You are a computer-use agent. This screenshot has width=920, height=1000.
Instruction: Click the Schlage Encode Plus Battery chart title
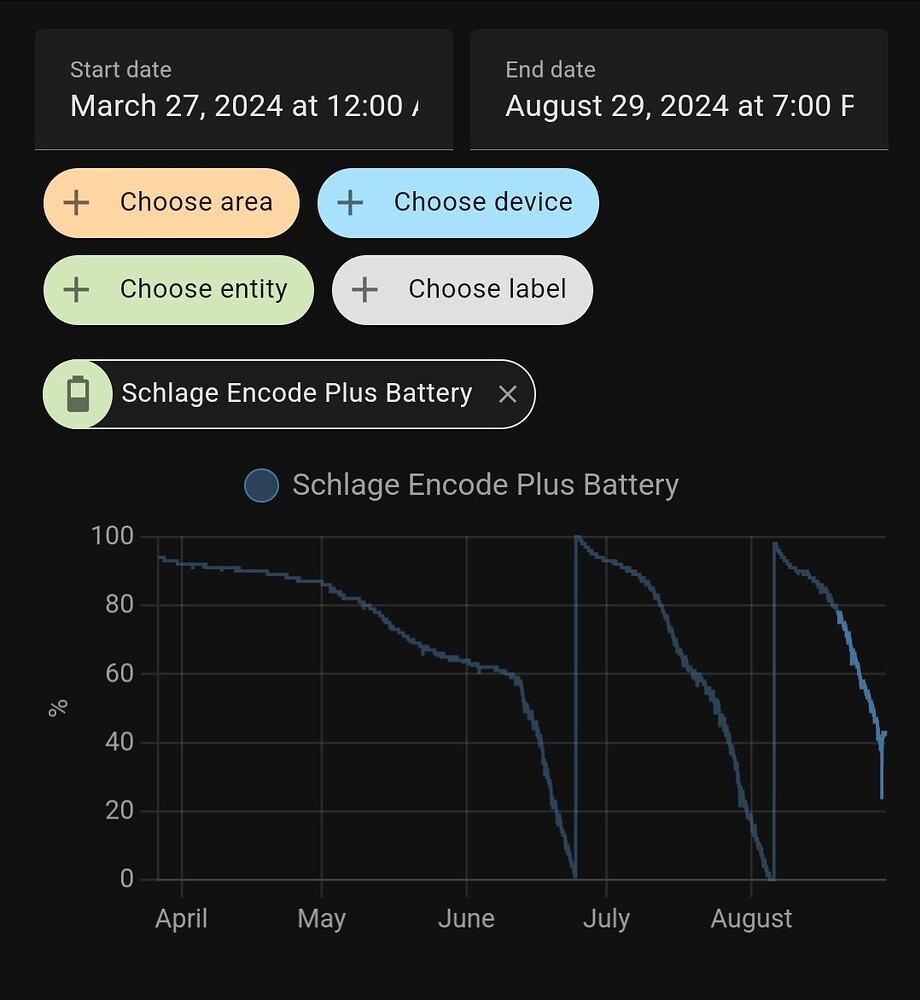coord(485,484)
